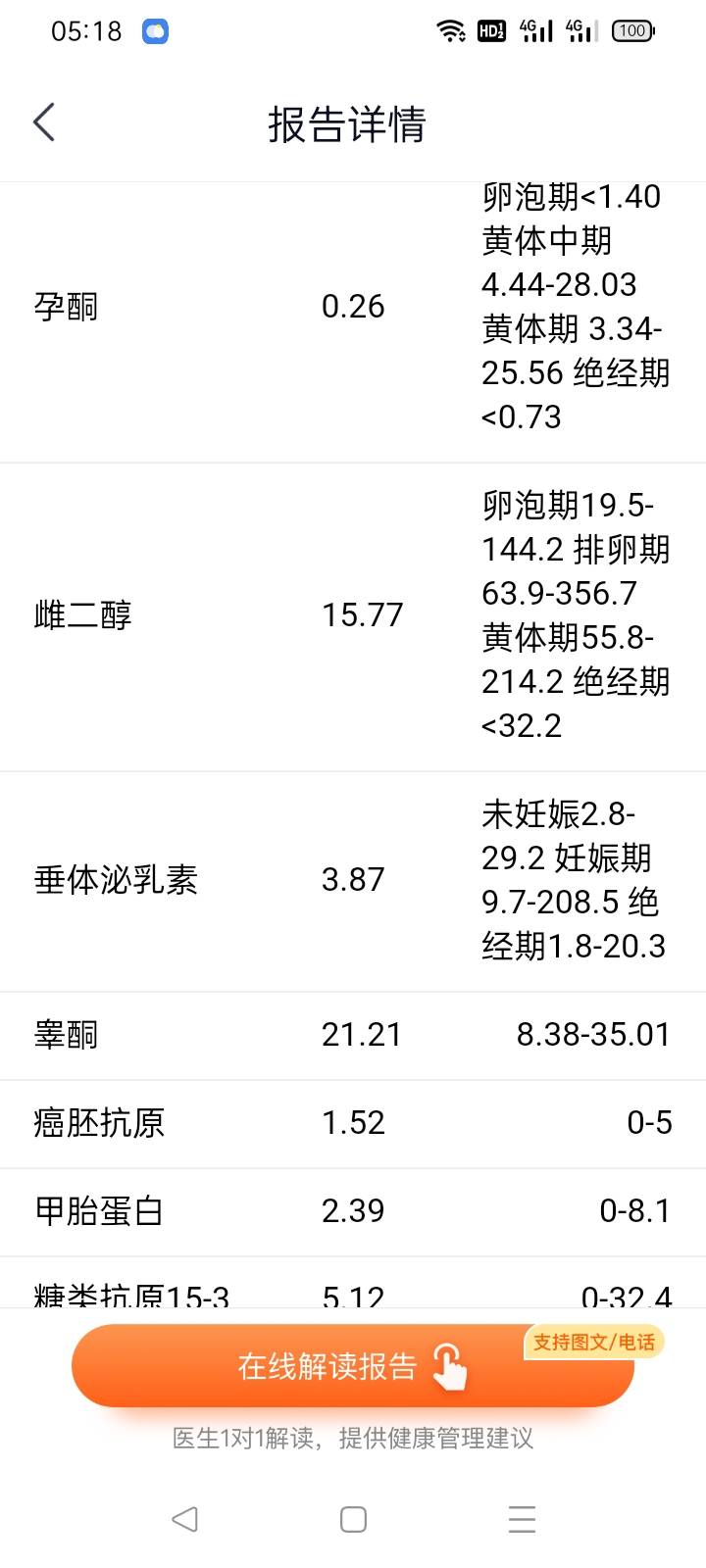The width and height of the screenshot is (706, 1568).
Task: Click the 支持图文/电话 badge
Action: pos(595,1342)
